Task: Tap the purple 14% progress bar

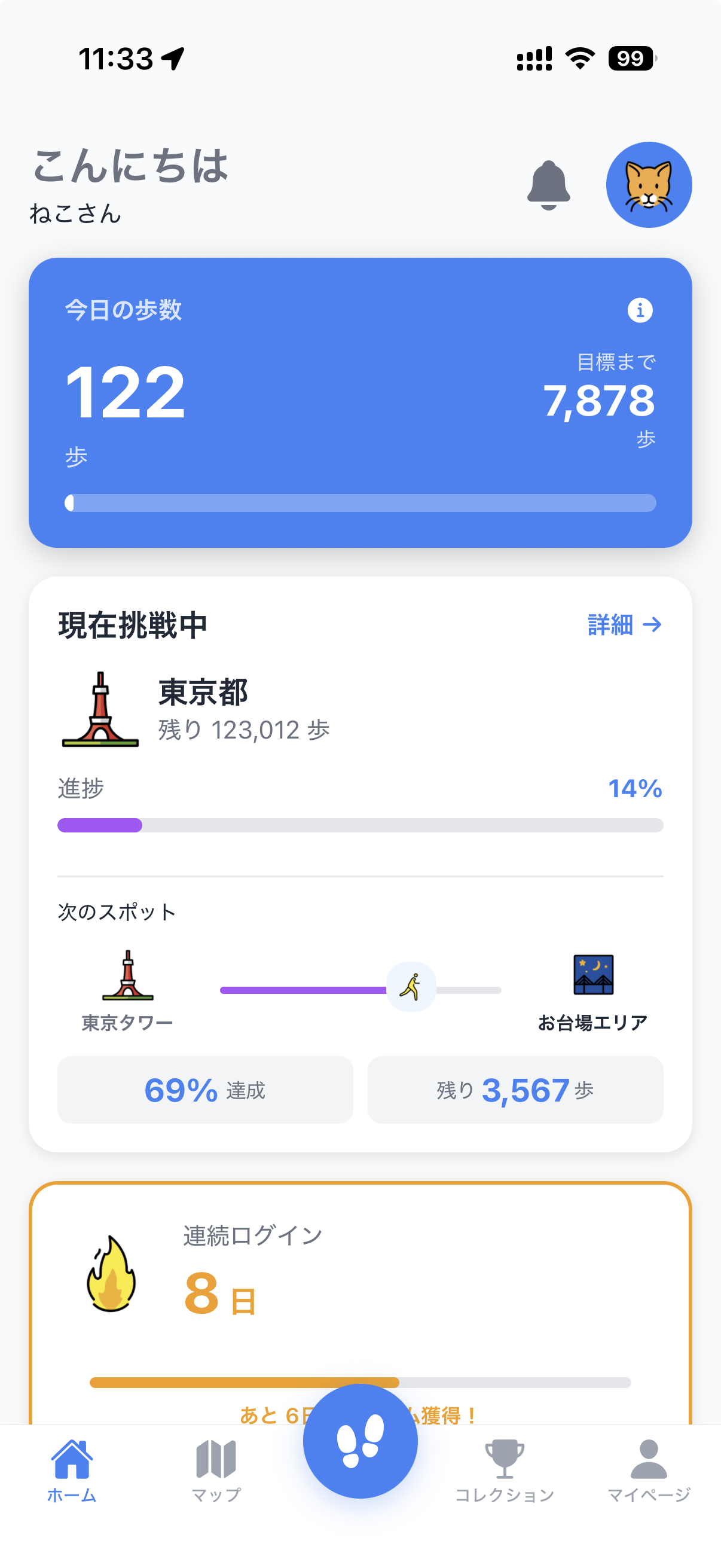Action: point(360,825)
